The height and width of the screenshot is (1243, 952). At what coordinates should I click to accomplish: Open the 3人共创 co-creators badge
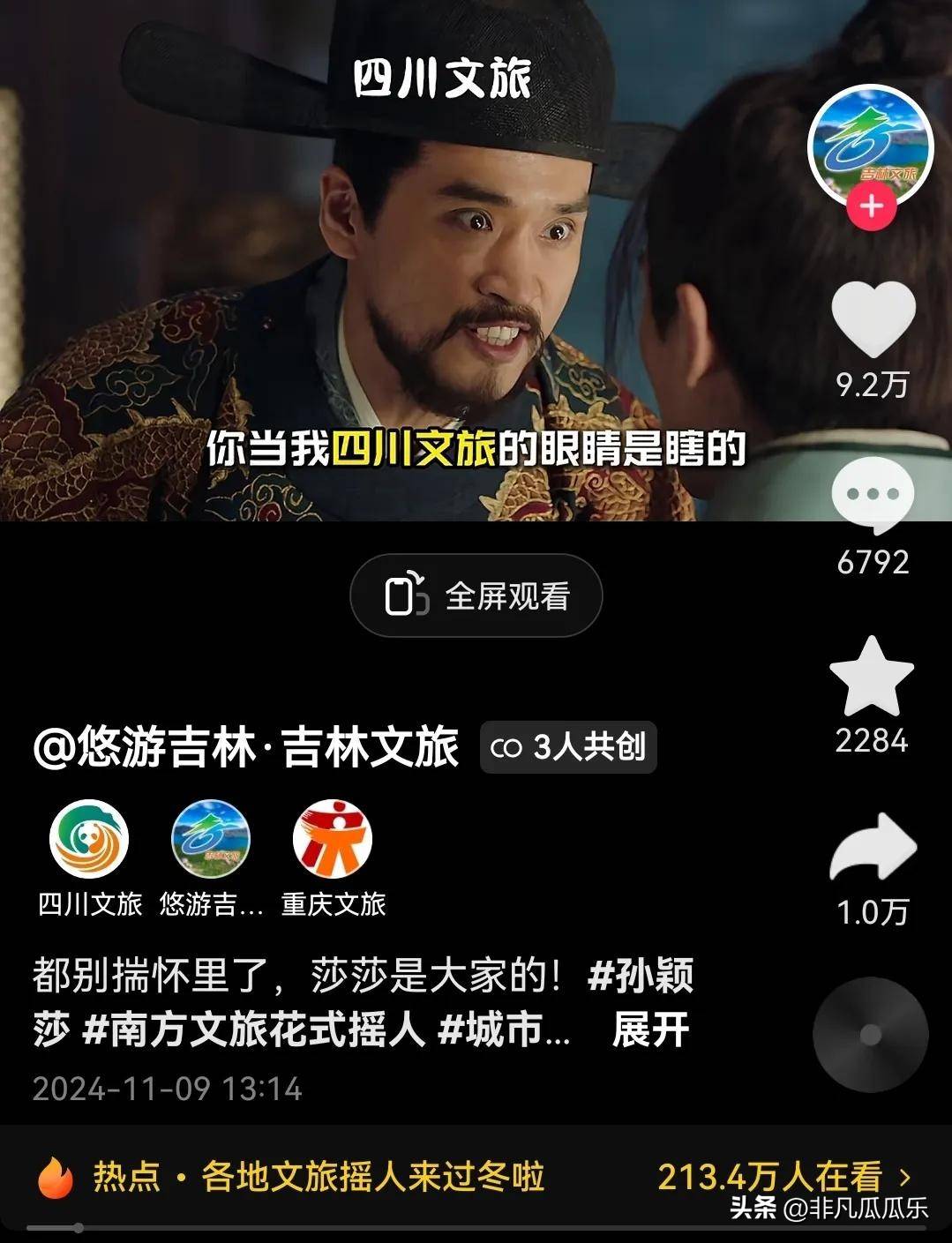(x=568, y=747)
